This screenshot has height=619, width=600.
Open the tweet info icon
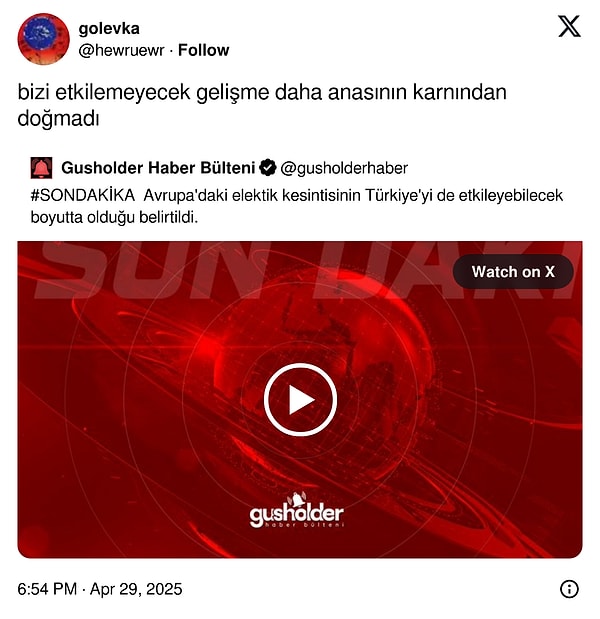coord(568,589)
